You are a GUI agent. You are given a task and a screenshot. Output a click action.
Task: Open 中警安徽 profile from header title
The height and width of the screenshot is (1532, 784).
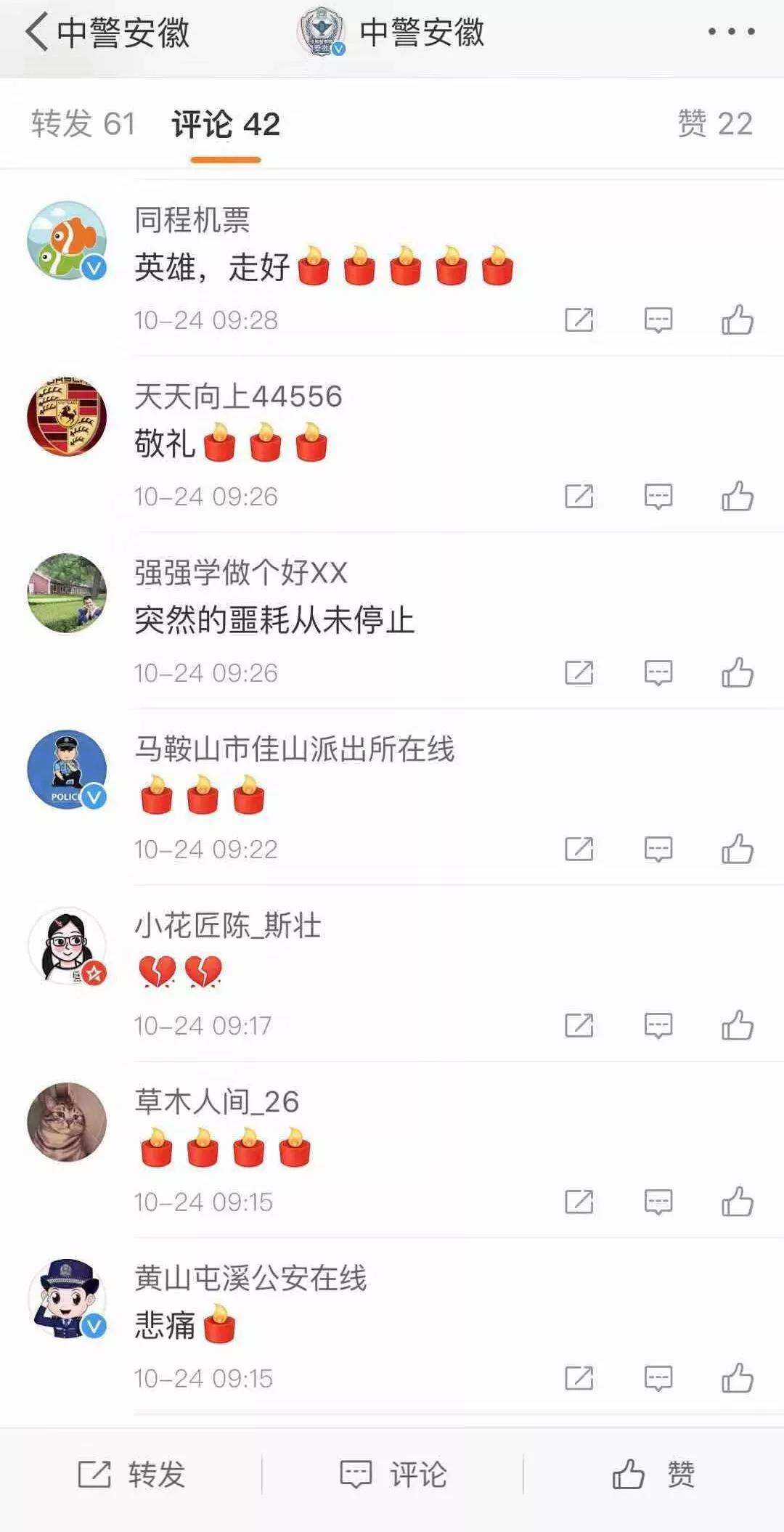[x=420, y=33]
